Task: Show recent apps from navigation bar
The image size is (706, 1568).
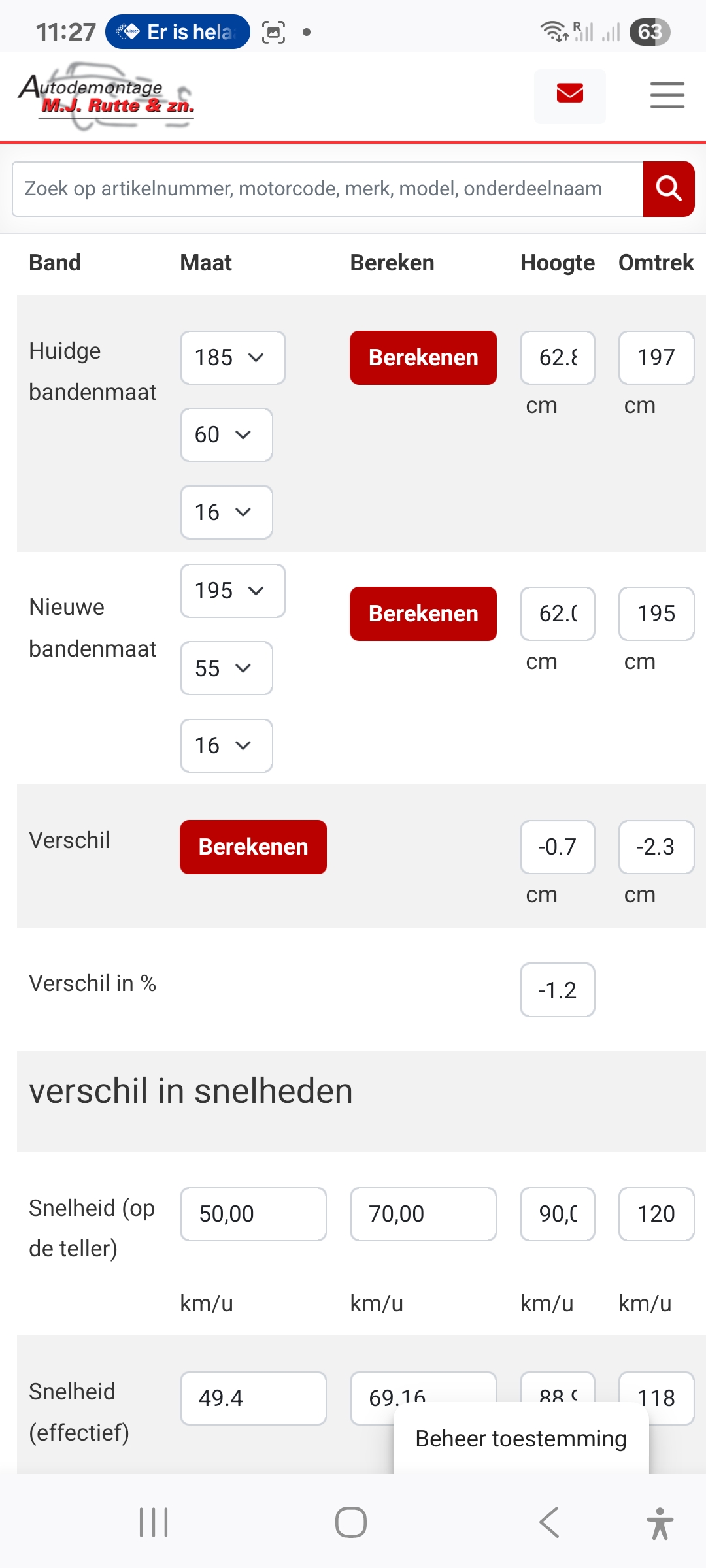Action: click(154, 1522)
